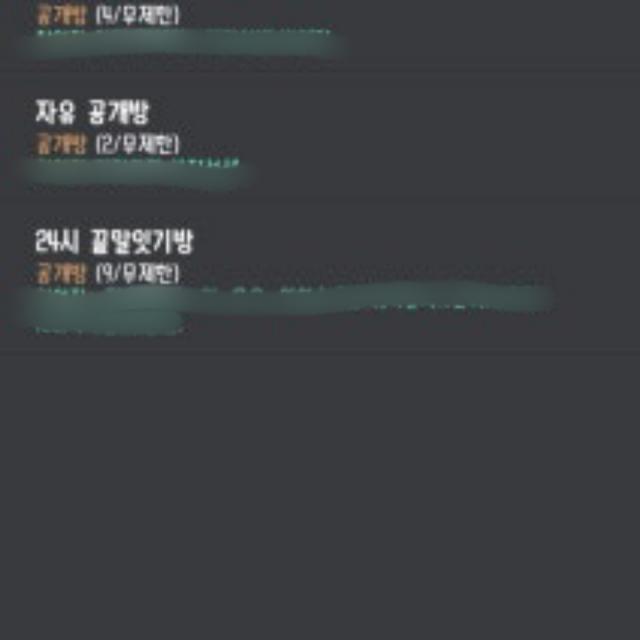Open the public room showing 4/무제한
Screen dimensions: 640x640
(x=107, y=16)
